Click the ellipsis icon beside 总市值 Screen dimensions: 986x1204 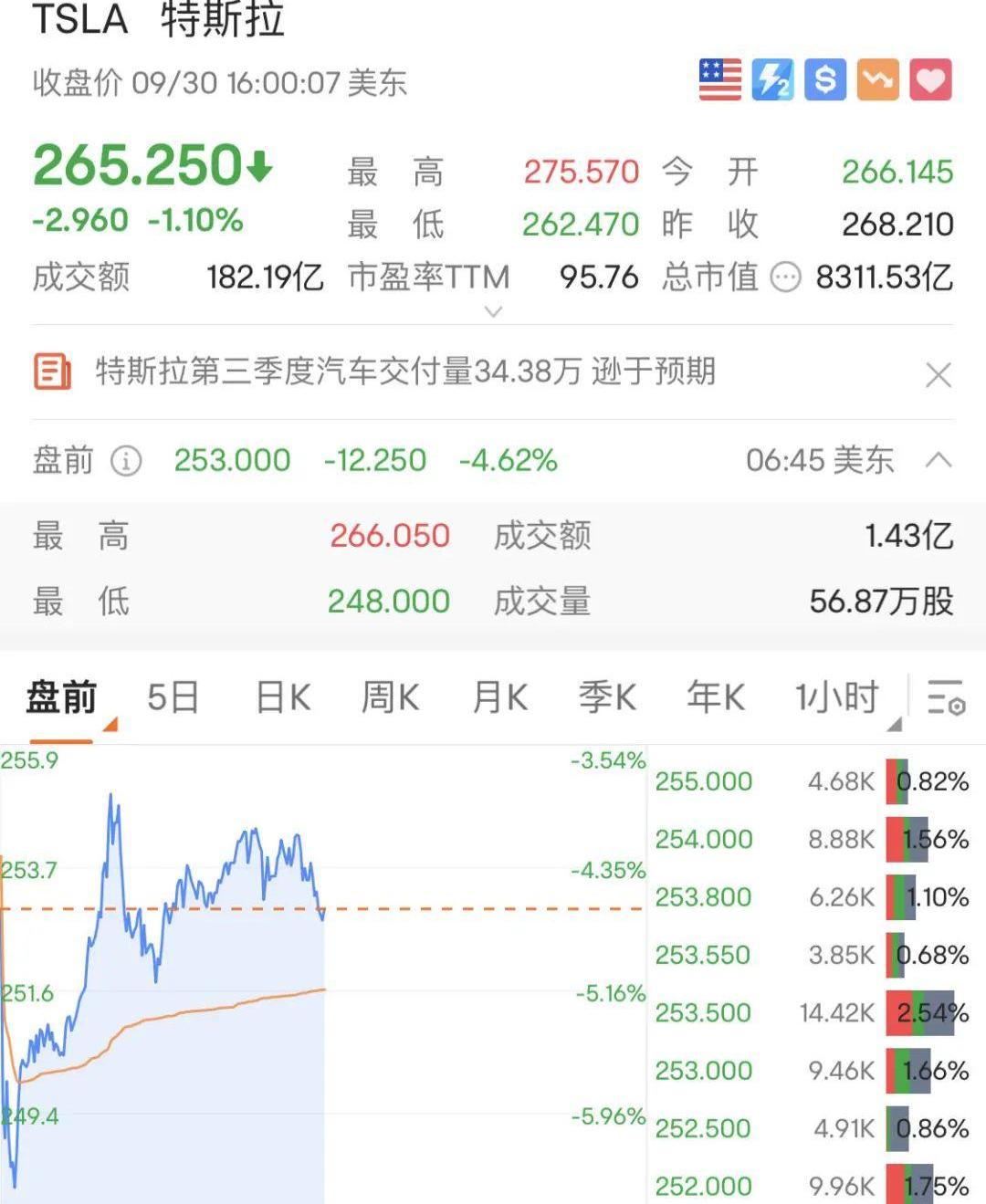click(x=783, y=278)
